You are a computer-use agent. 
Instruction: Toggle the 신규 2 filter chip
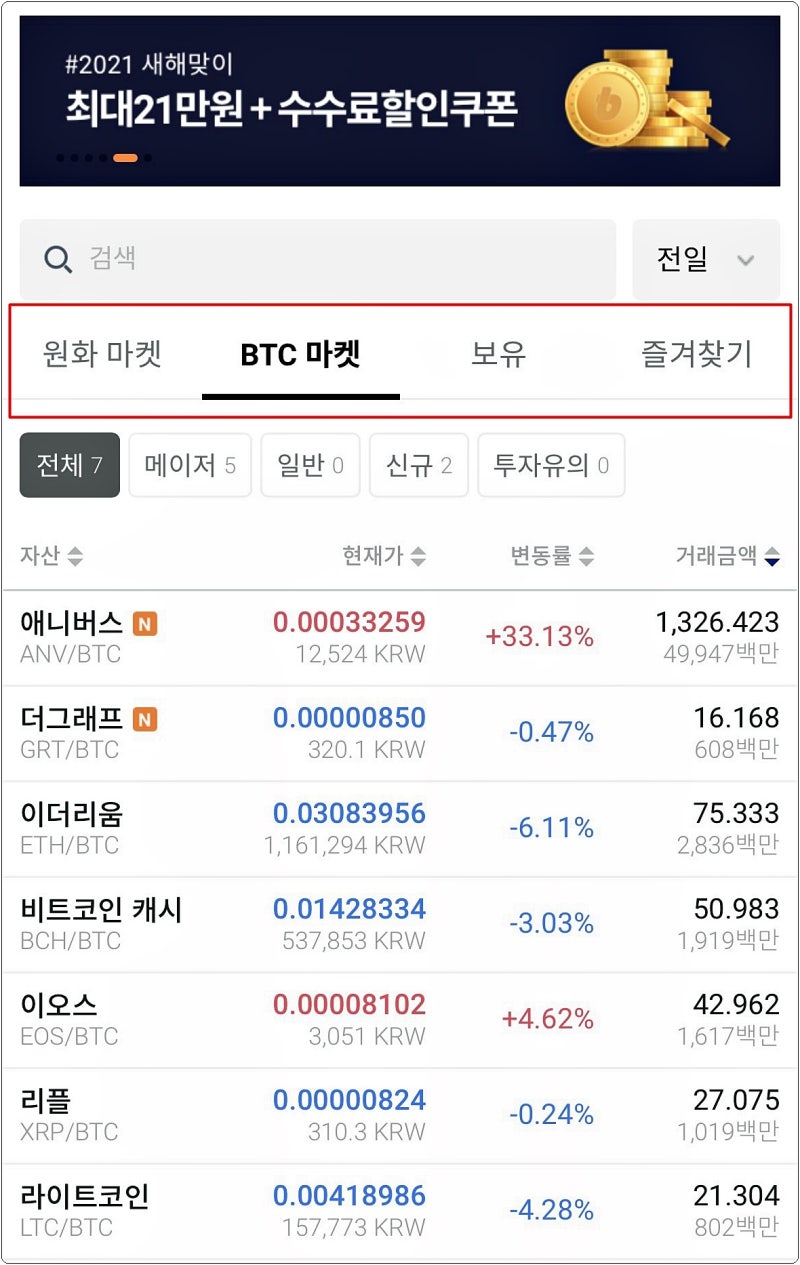click(x=418, y=465)
